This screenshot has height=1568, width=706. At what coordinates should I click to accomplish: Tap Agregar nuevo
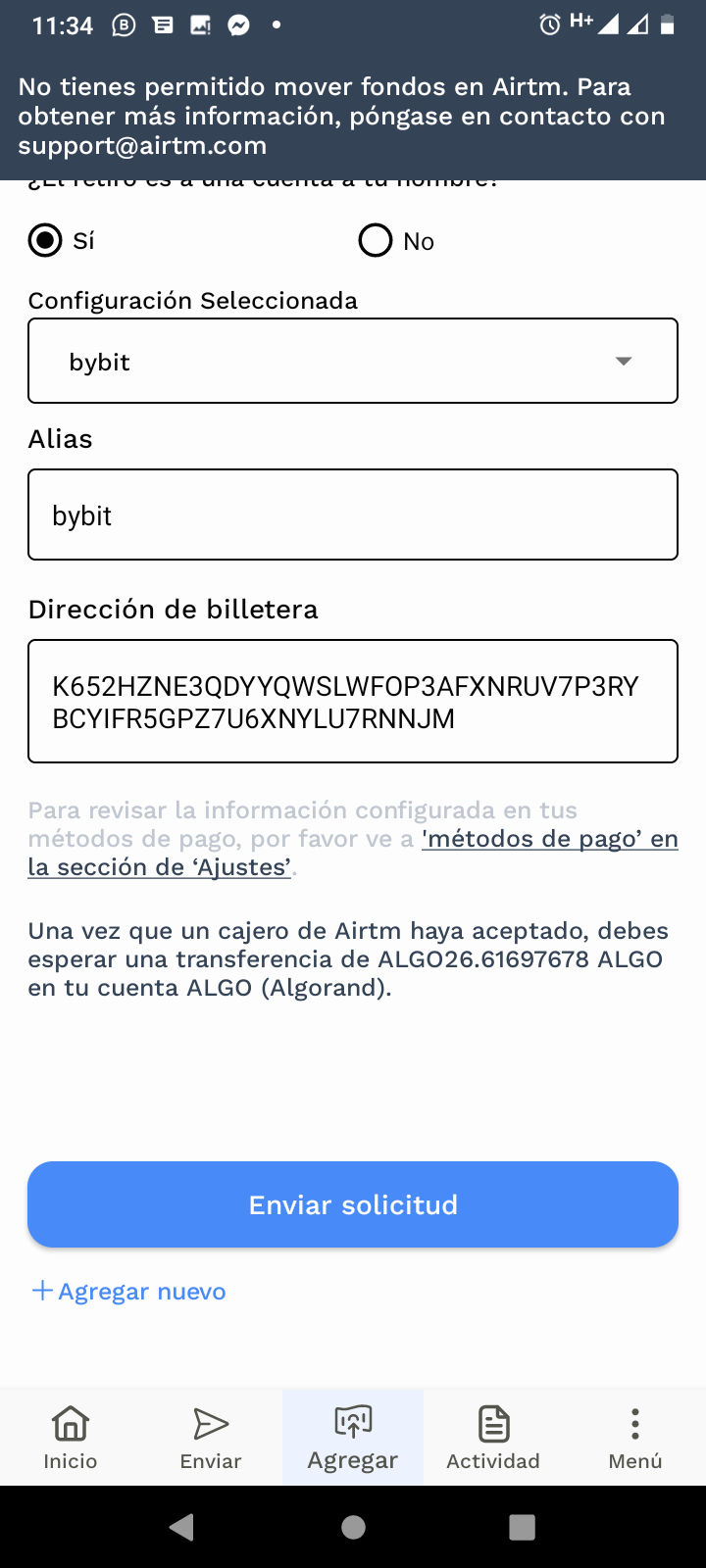pos(128,1292)
